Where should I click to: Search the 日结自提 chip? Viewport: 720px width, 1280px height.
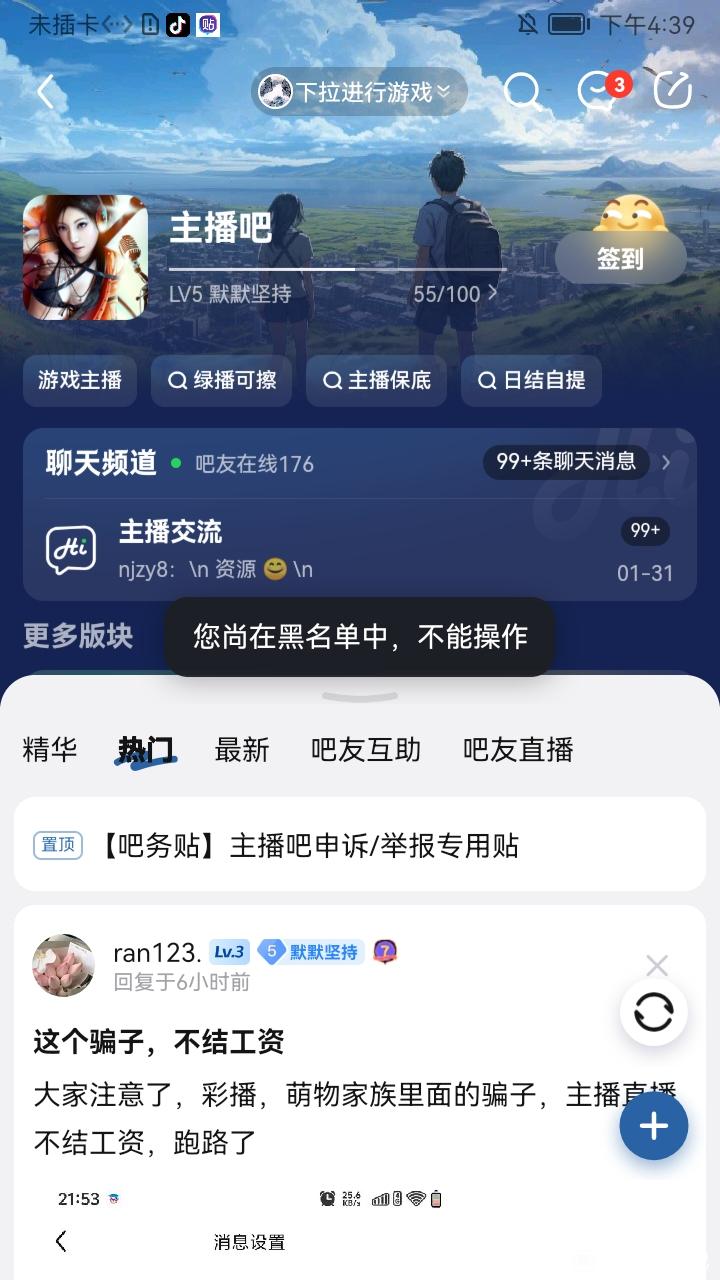click(531, 380)
